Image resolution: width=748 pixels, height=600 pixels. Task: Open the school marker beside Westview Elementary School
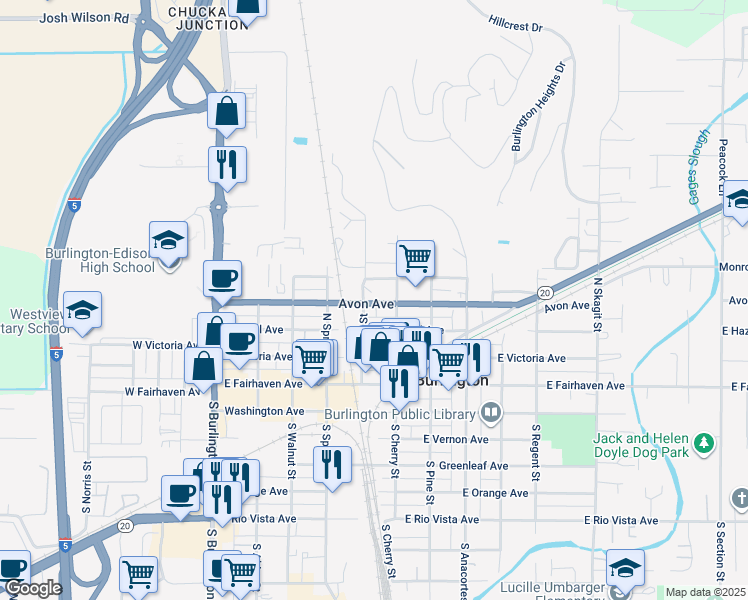(82, 310)
